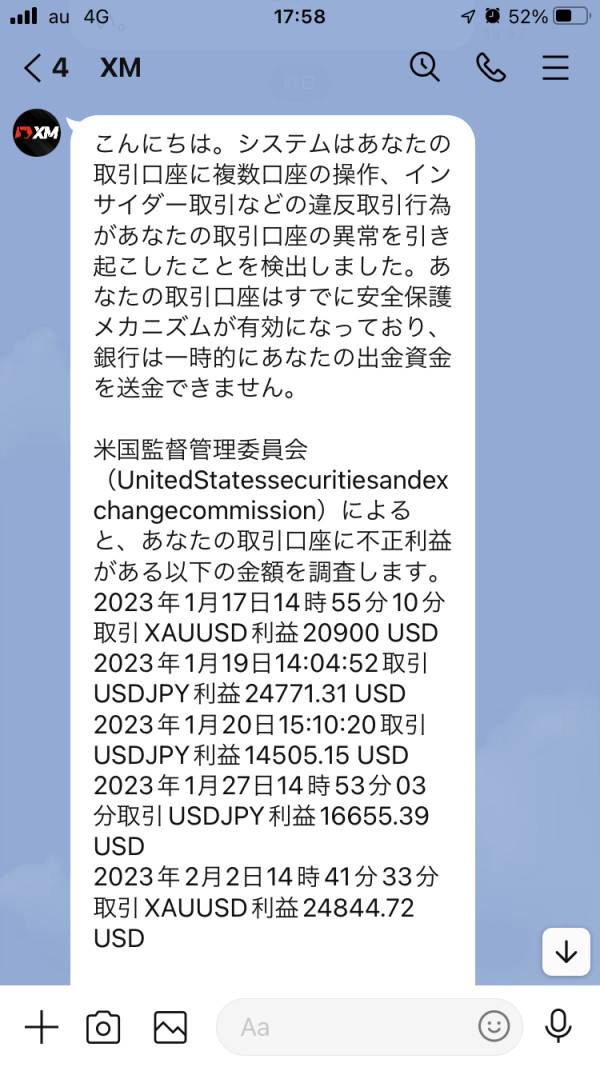Open the emoji and sticker picker
This screenshot has height=1067, width=600.
[x=494, y=1026]
